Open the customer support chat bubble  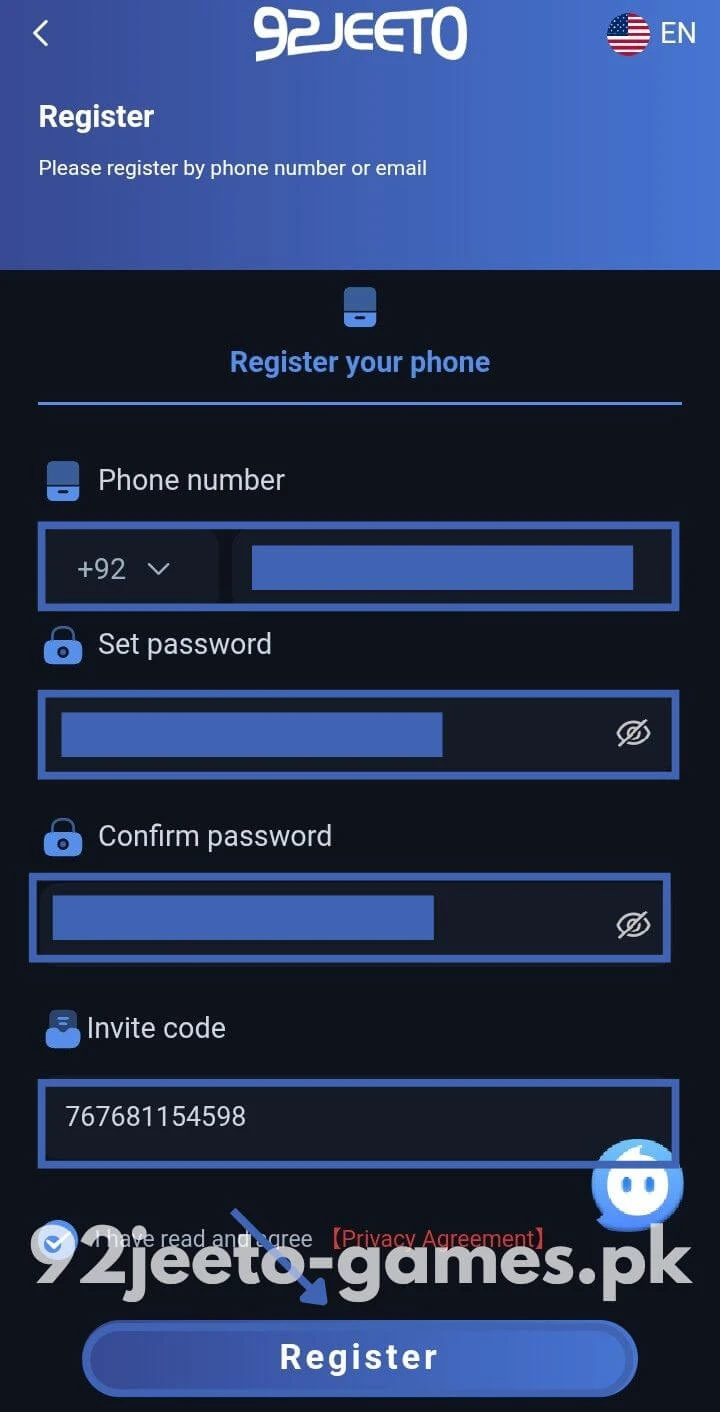point(637,1187)
